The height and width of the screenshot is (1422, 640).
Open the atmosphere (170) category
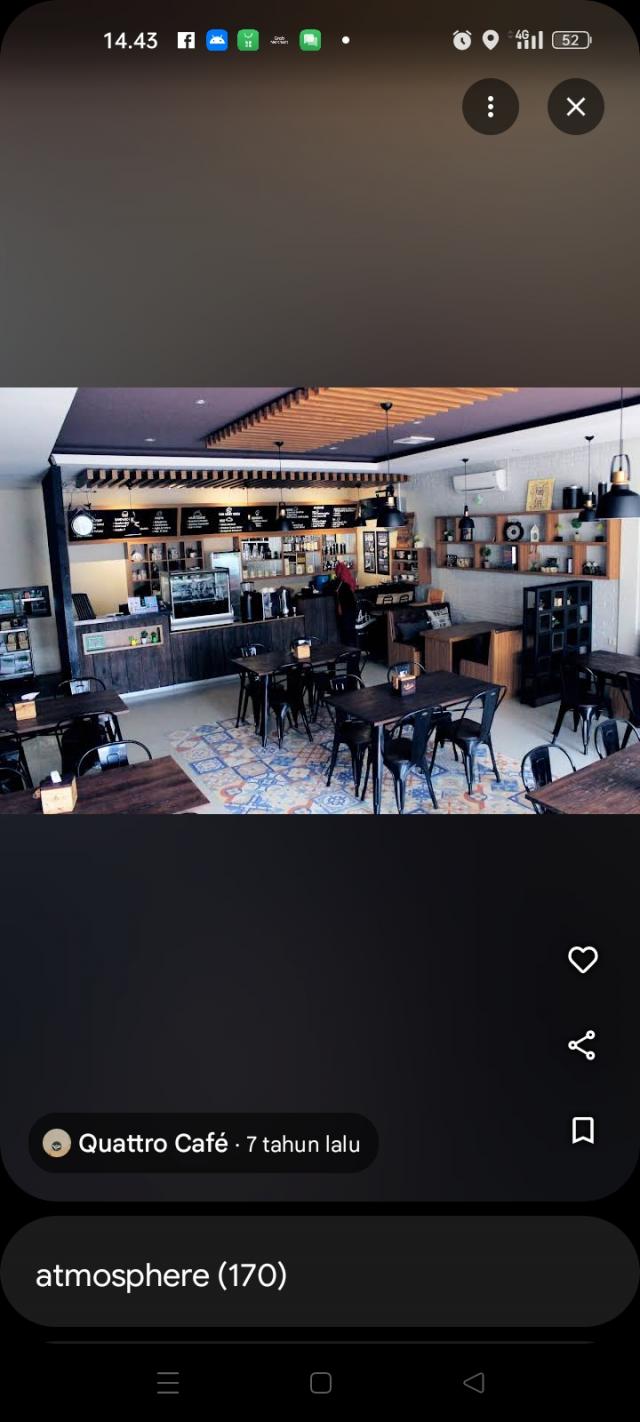pyautogui.click(x=320, y=1275)
